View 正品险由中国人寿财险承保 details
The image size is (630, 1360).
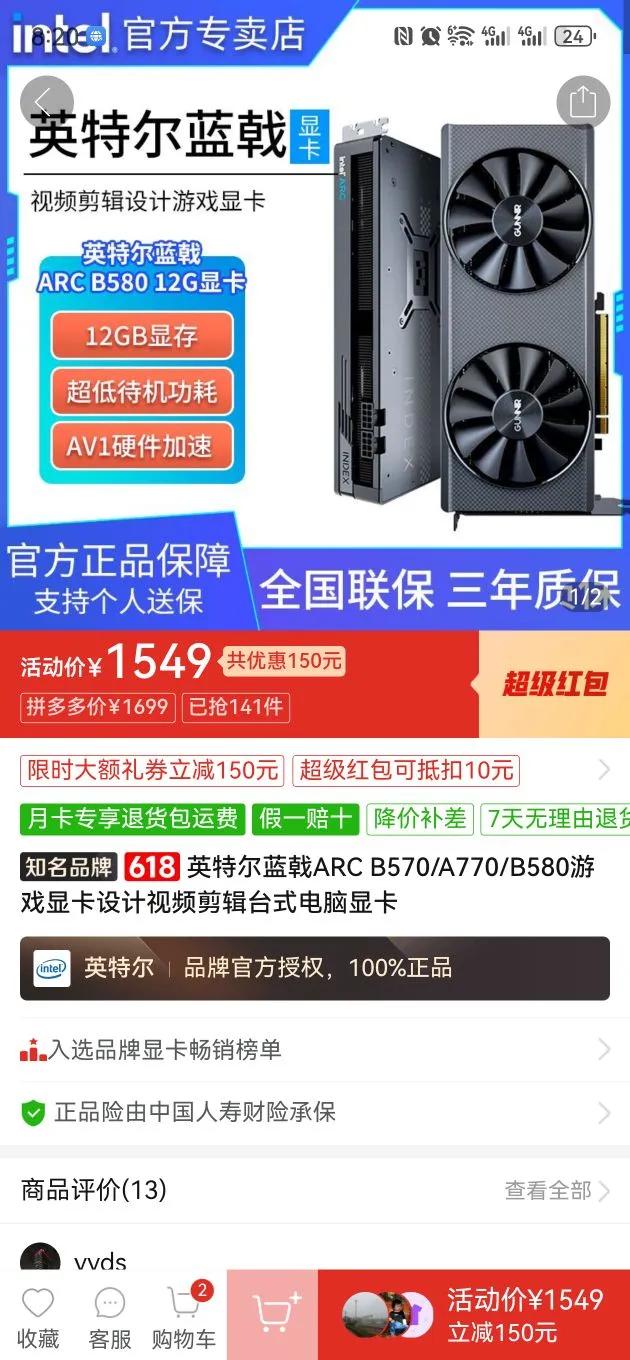coord(315,1112)
